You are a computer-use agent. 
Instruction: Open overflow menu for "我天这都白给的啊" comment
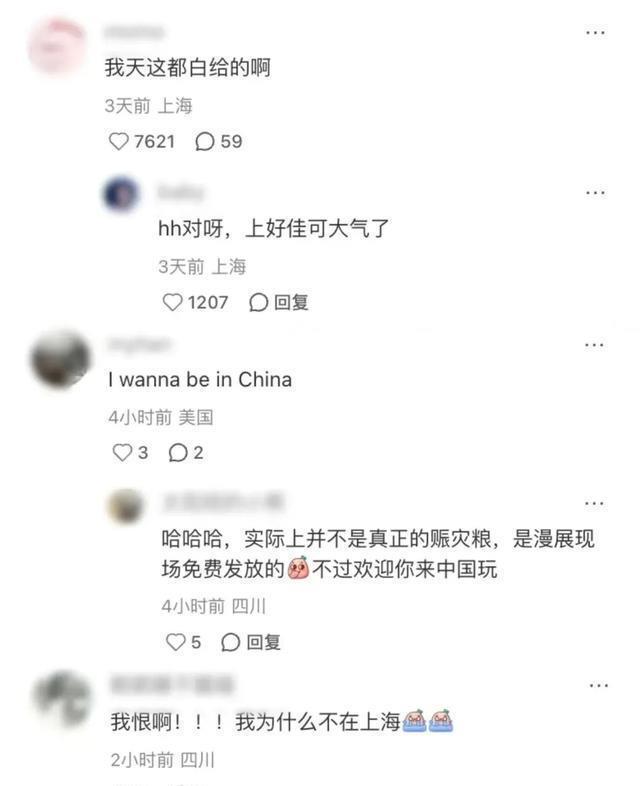pos(595,32)
